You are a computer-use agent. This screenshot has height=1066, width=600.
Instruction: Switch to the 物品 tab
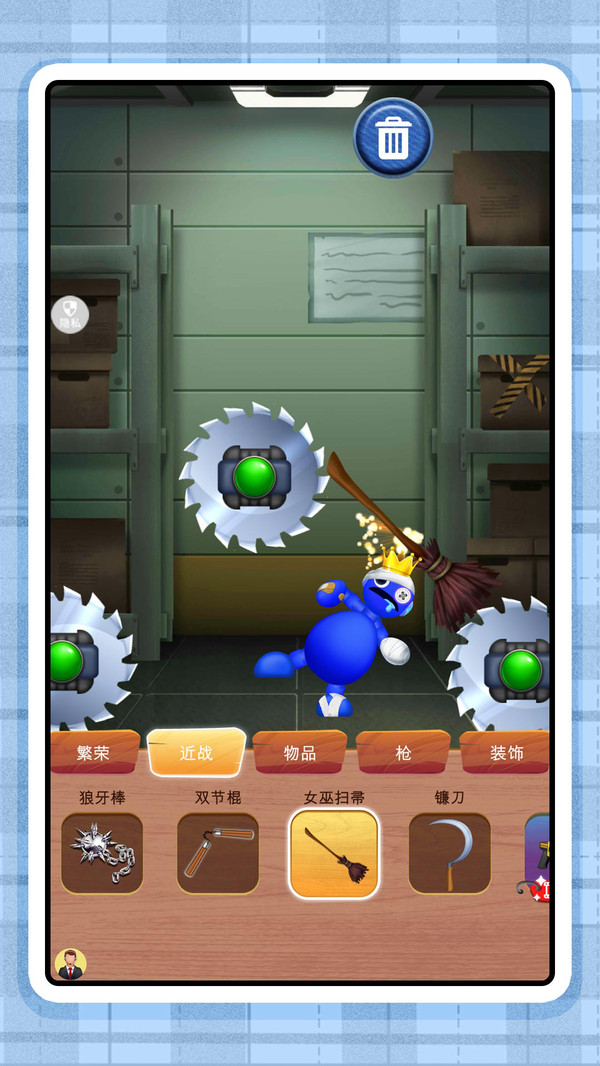[300, 753]
